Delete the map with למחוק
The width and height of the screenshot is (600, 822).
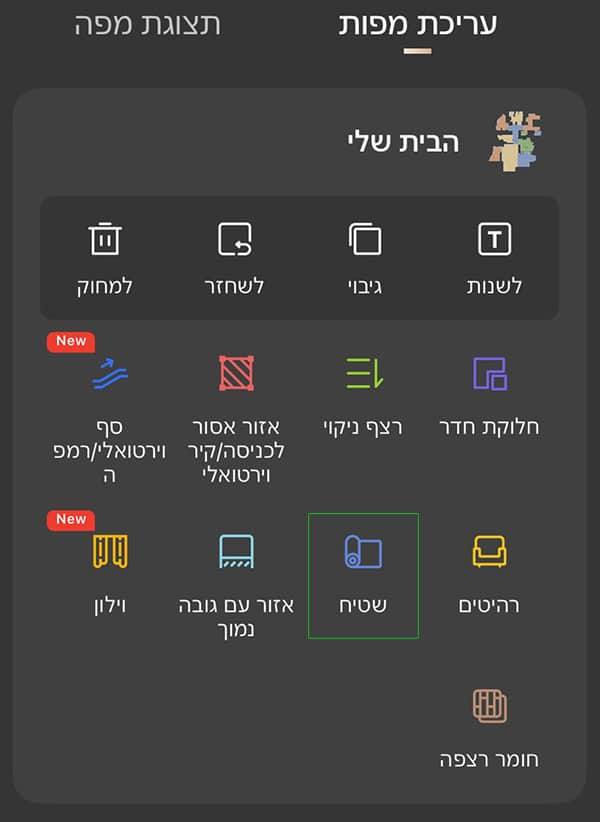(x=105, y=258)
